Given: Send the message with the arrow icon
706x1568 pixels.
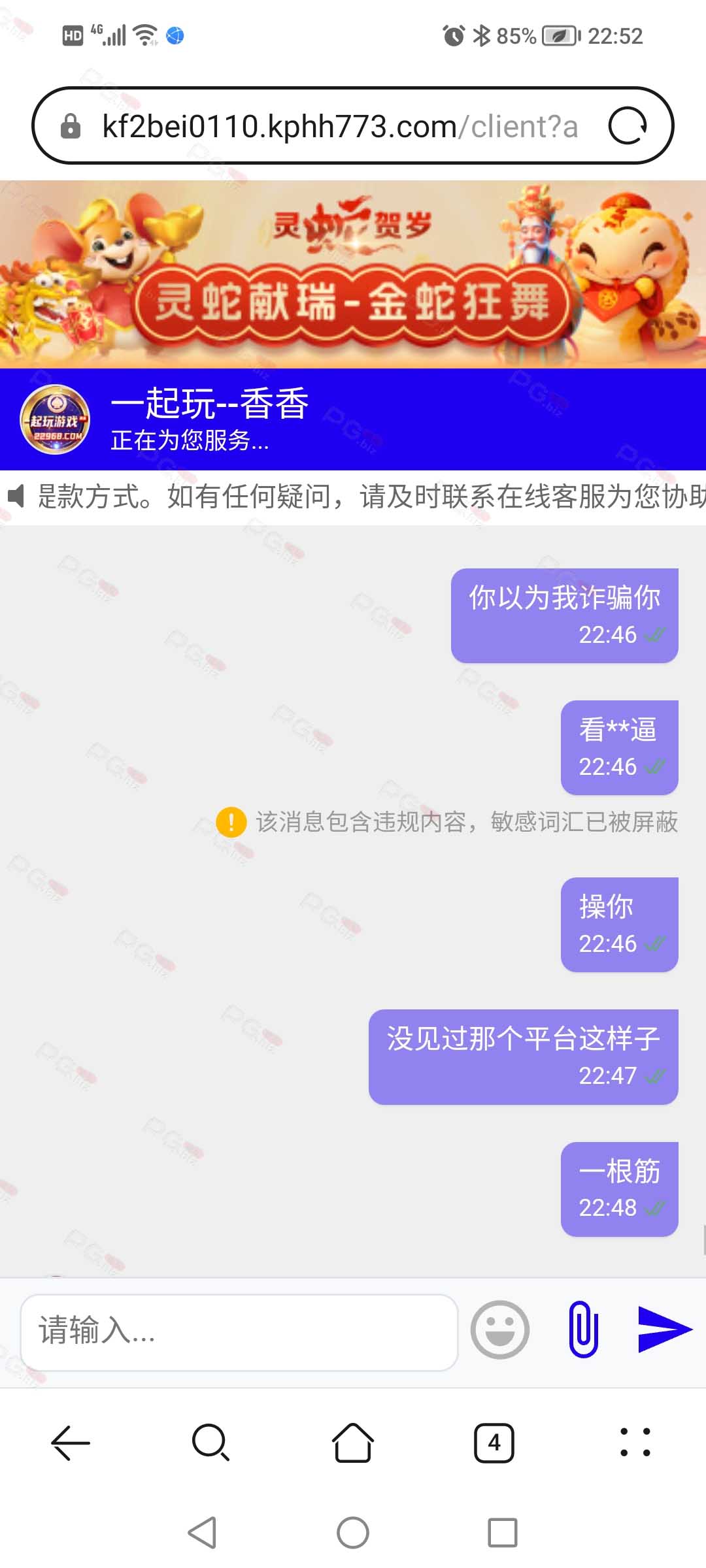Looking at the screenshot, I should coord(664,1330).
